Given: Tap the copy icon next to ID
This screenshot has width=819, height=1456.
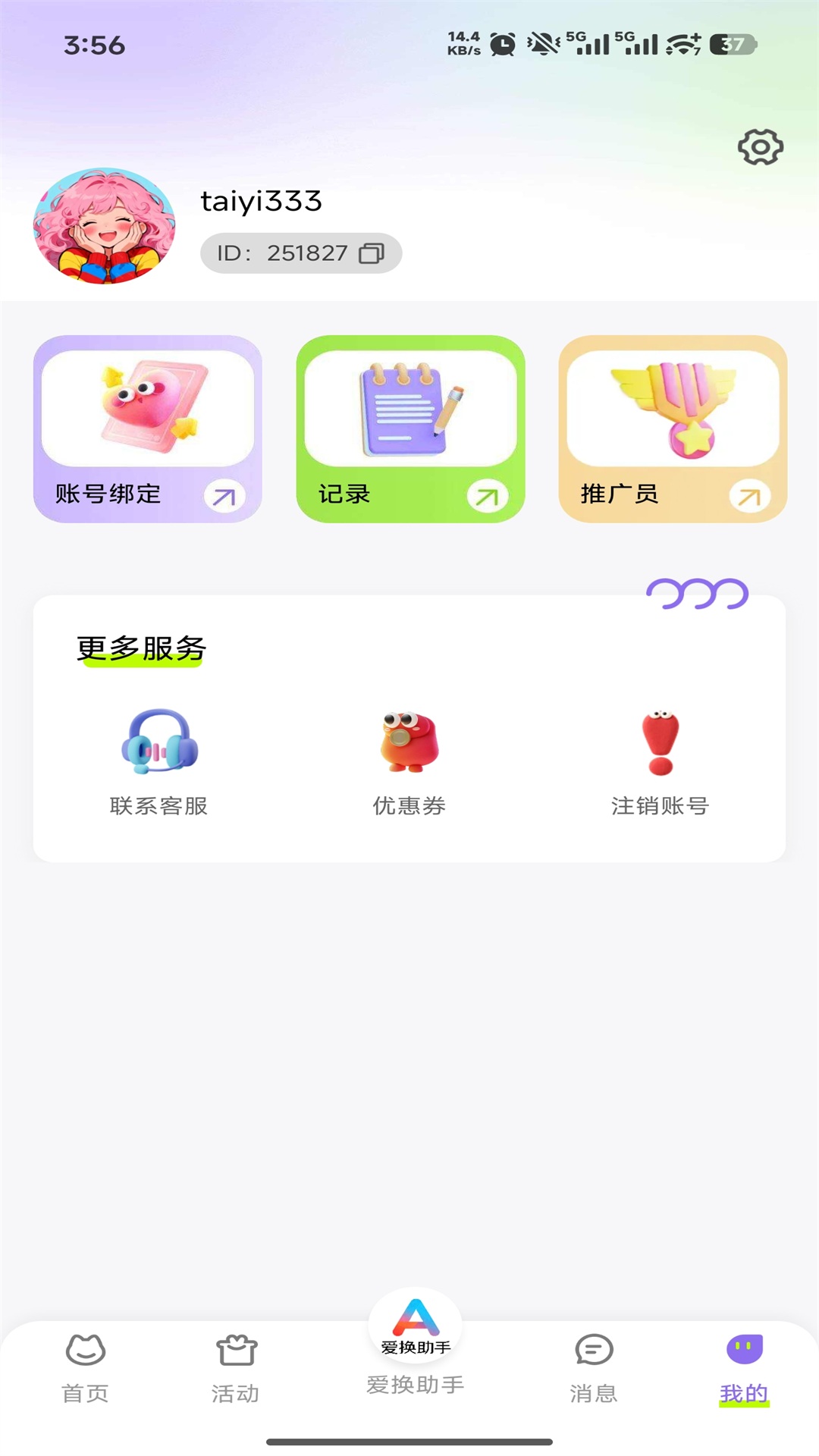Looking at the screenshot, I should pyautogui.click(x=372, y=253).
